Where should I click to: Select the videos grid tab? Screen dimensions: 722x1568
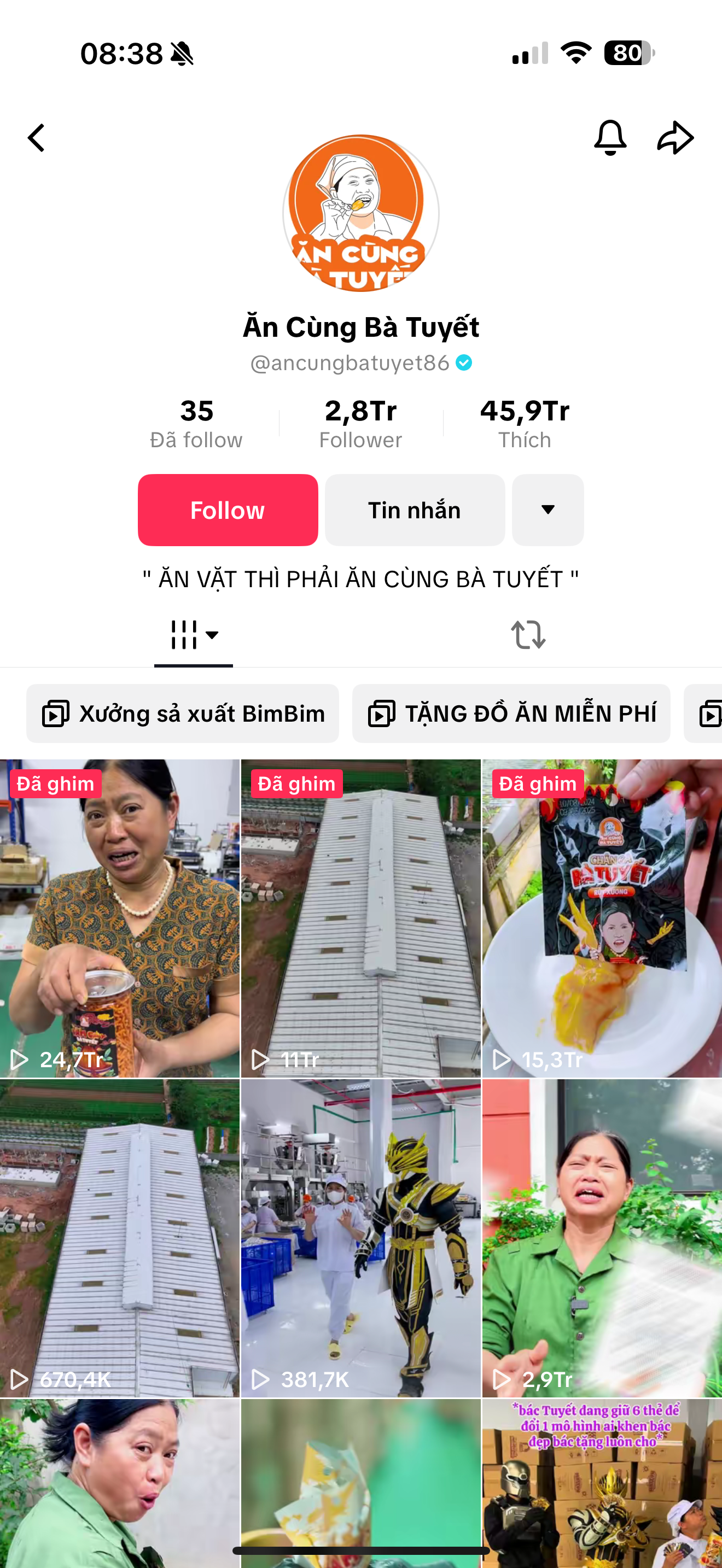(194, 635)
